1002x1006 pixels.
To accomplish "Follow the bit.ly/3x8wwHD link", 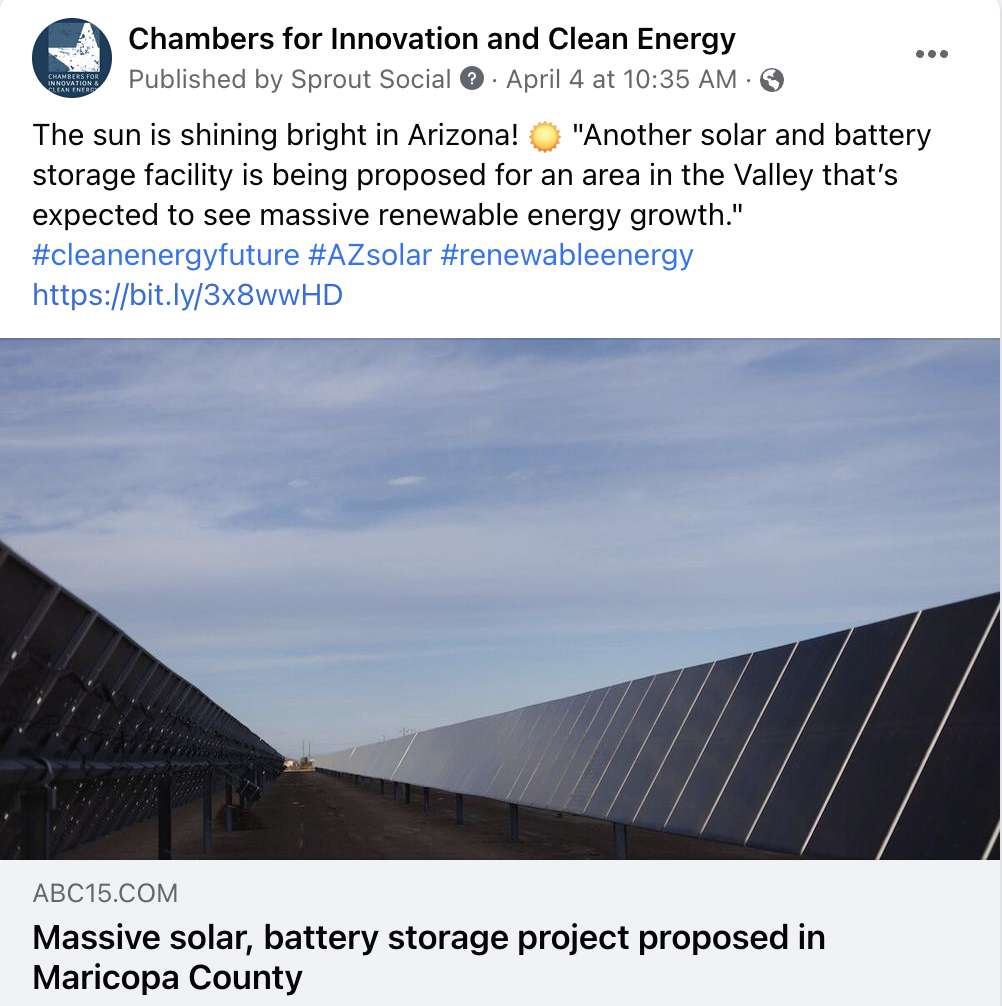I will point(187,295).
